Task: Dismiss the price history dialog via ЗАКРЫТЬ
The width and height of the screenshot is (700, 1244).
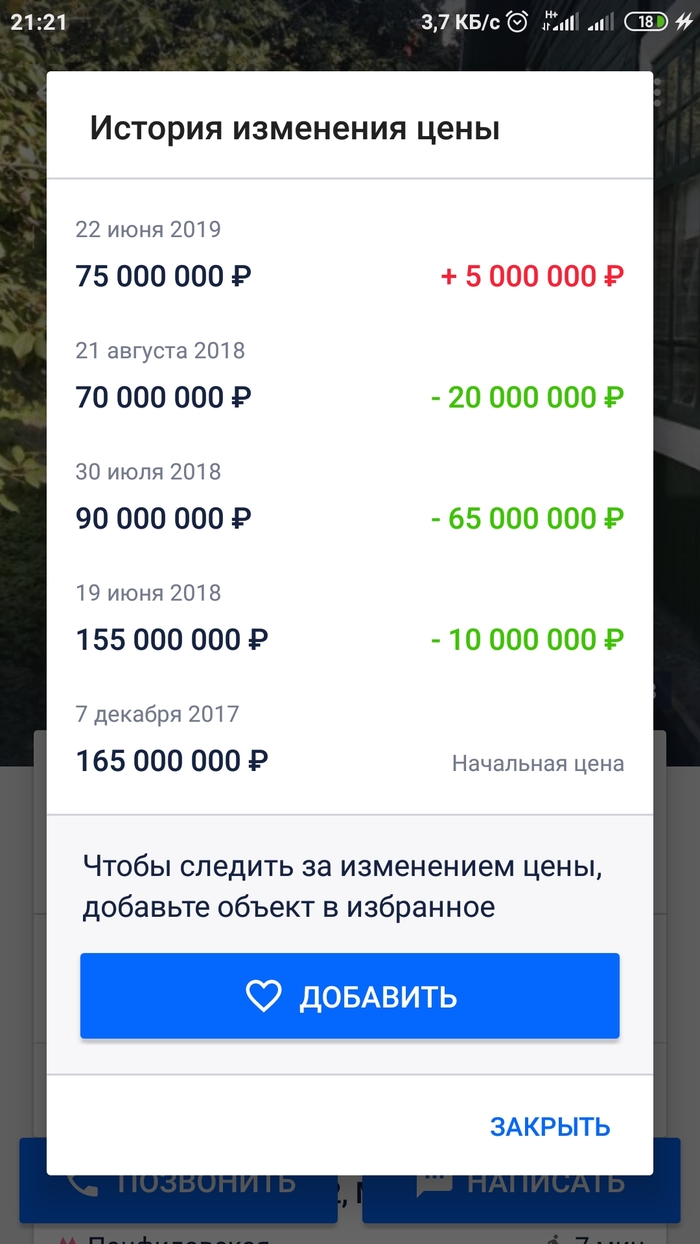Action: tap(550, 1127)
